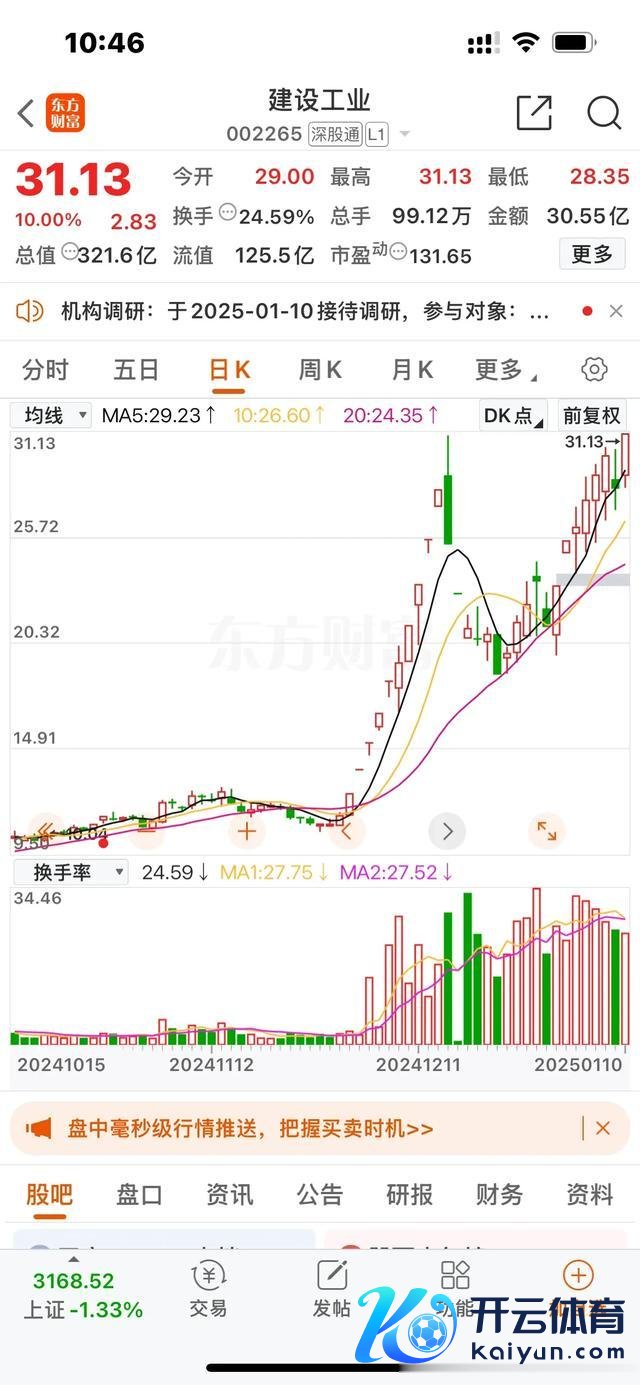Open chart settings gear
This screenshot has width=640, height=1385.
(x=594, y=370)
